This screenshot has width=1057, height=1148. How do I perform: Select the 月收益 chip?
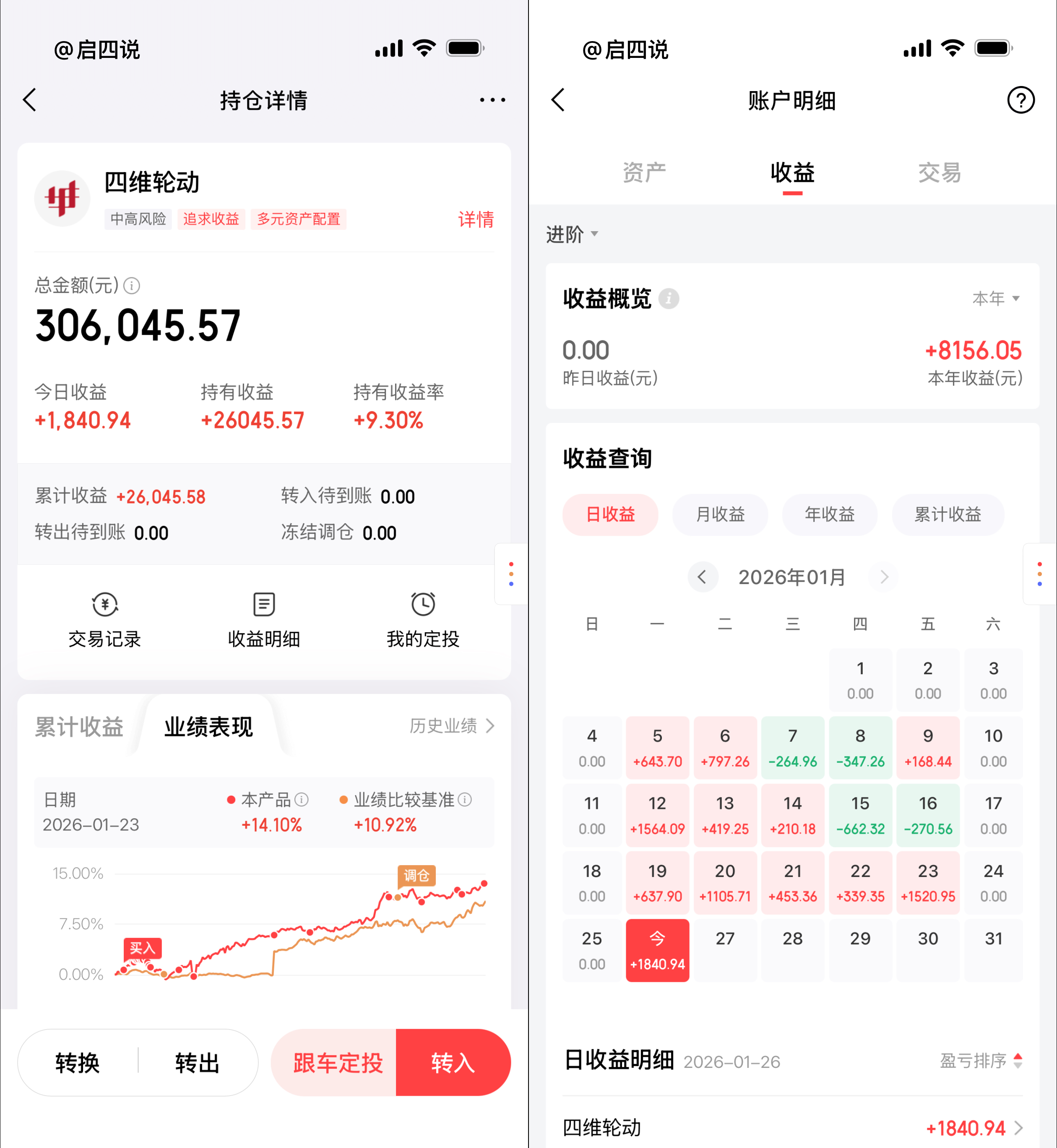[719, 514]
